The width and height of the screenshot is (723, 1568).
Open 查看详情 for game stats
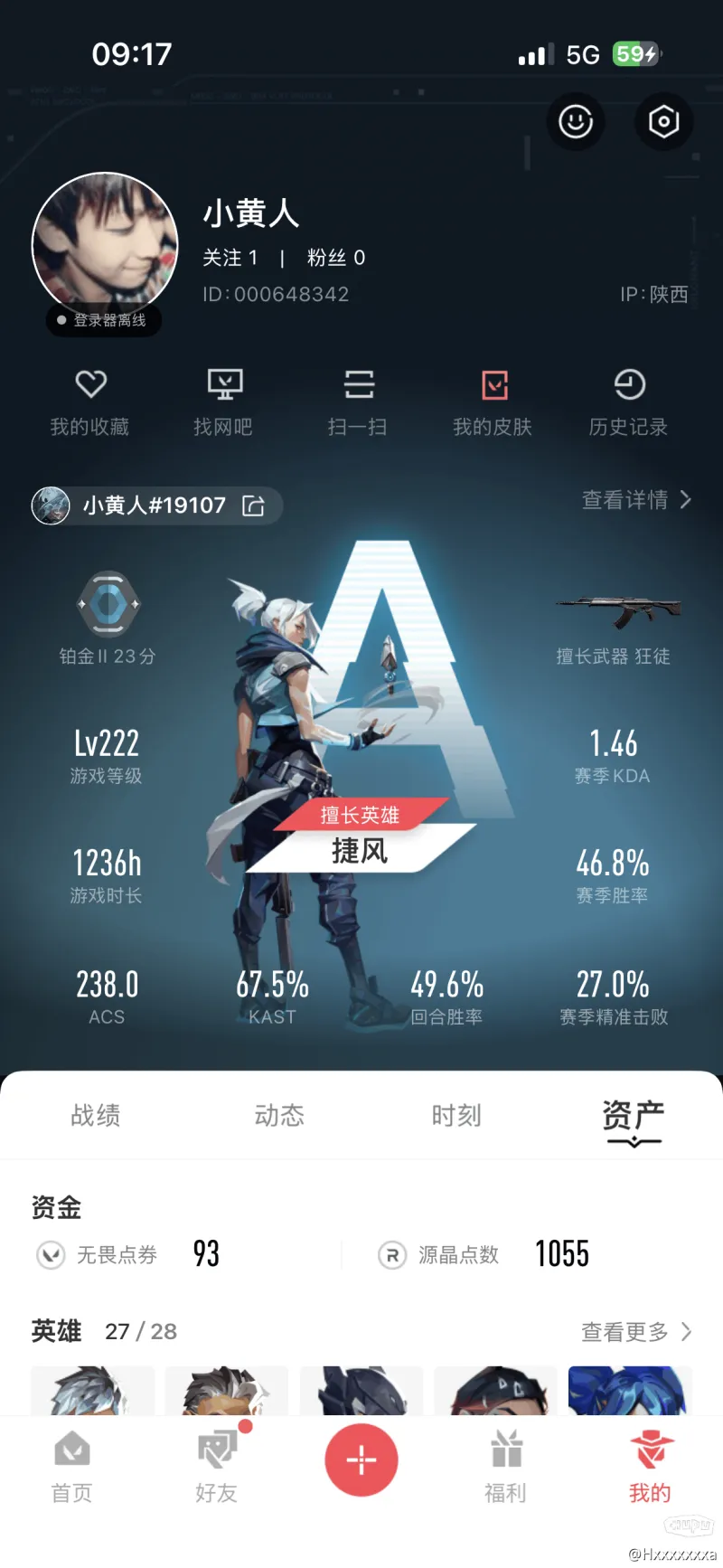pyautogui.click(x=635, y=500)
